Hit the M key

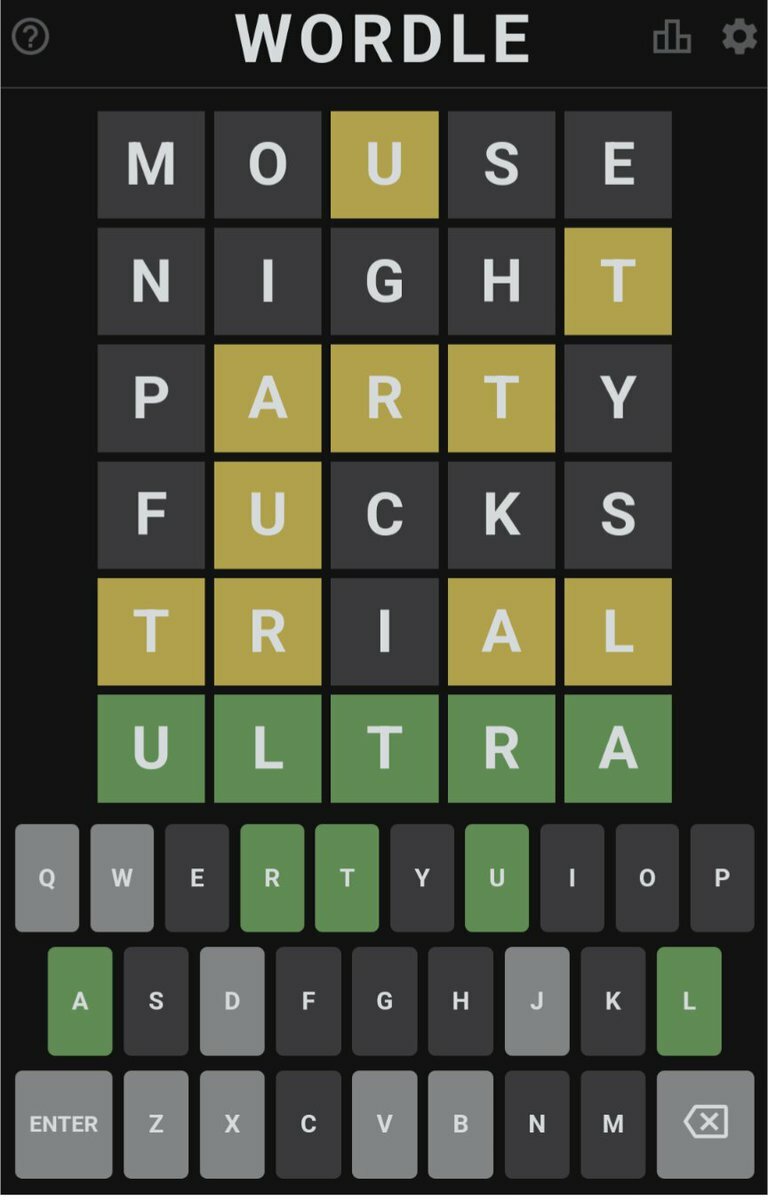click(x=613, y=1124)
